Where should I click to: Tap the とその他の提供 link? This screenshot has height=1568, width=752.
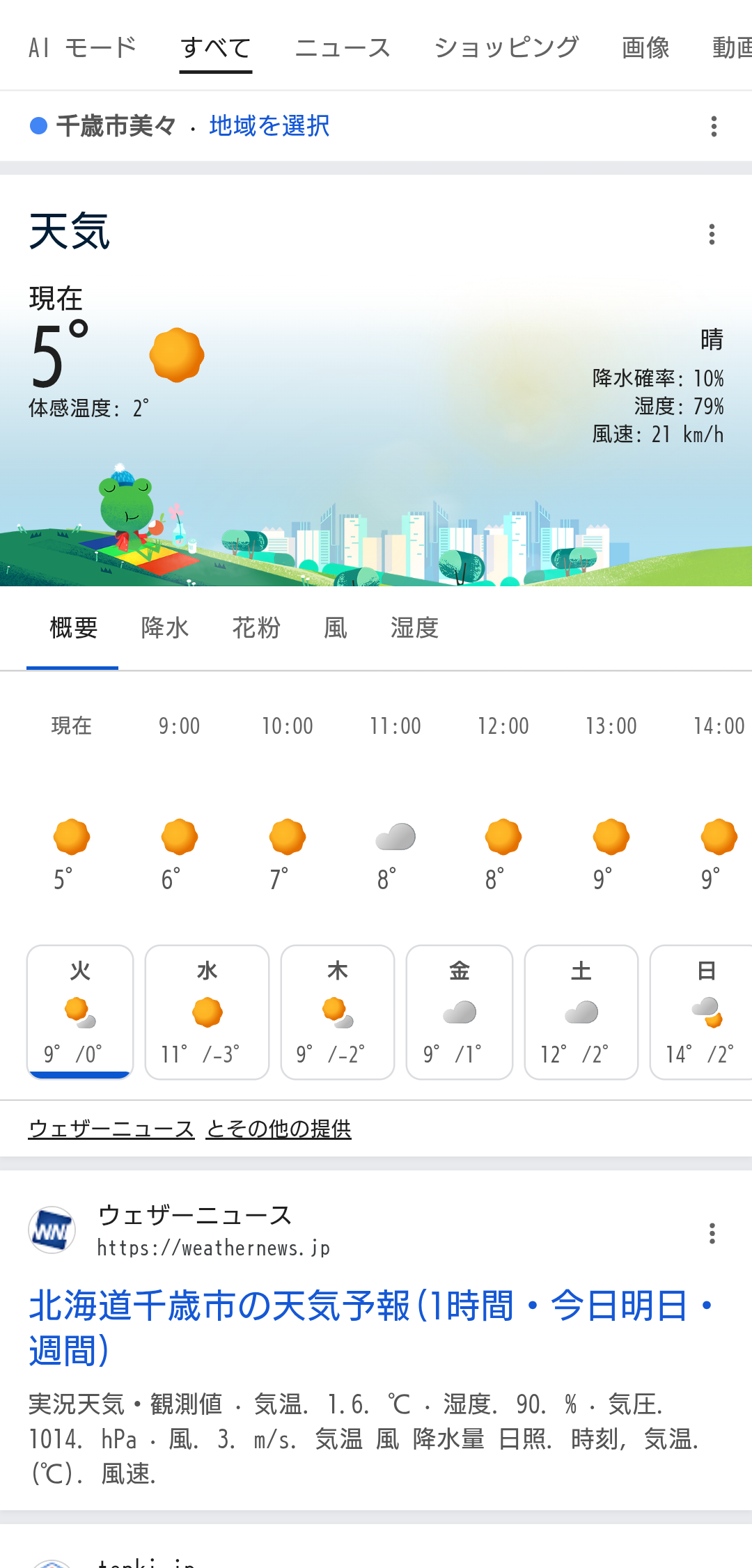[279, 1129]
